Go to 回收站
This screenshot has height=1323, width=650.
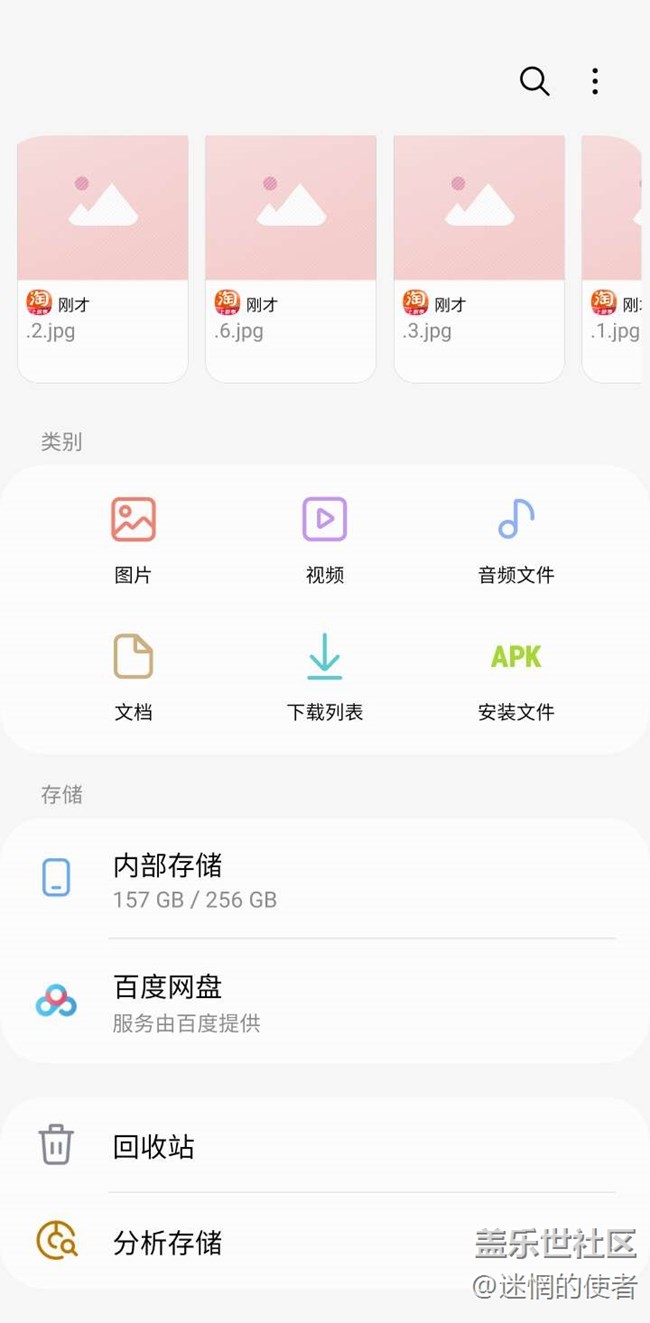325,1145
